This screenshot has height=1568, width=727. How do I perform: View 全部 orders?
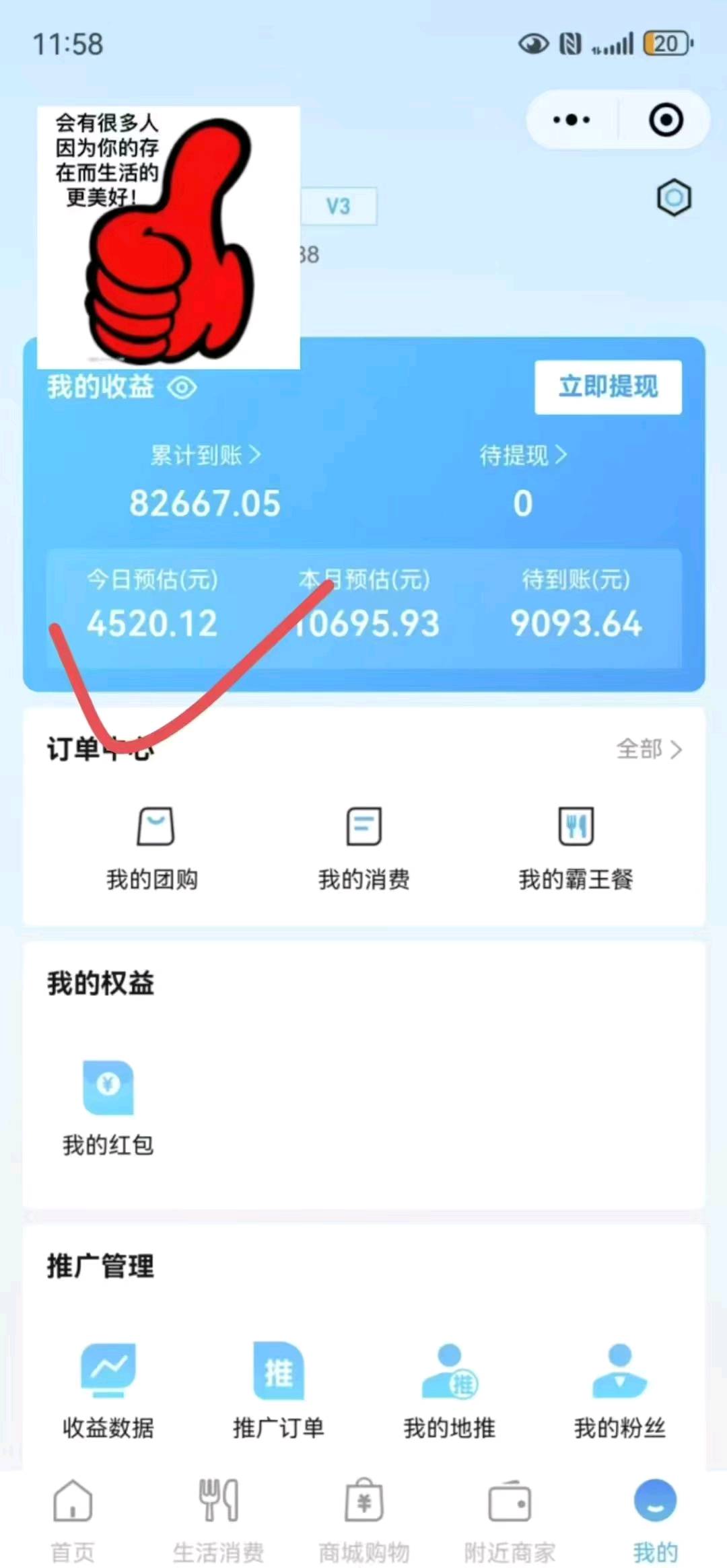tap(649, 749)
